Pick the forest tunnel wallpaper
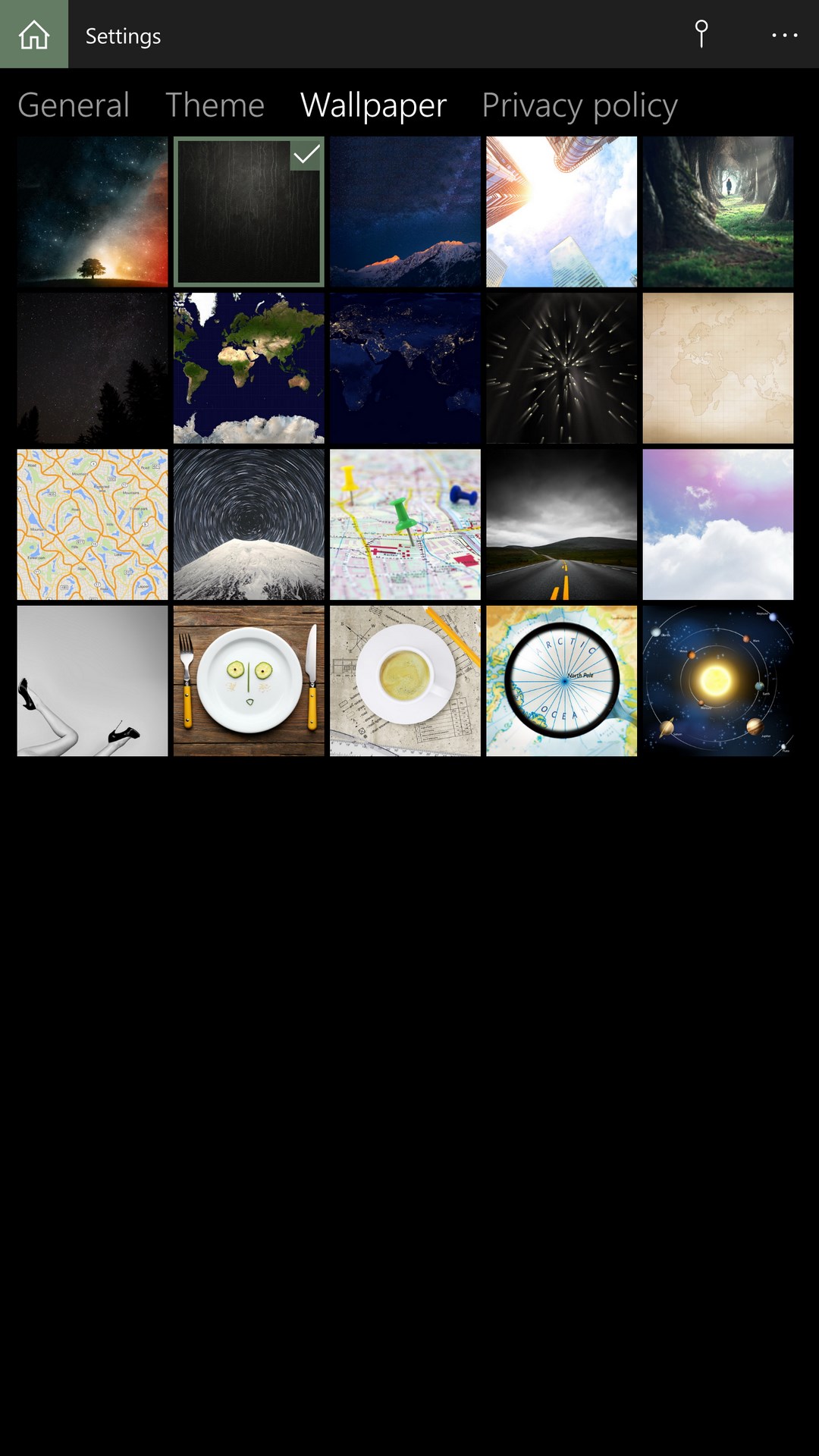The width and height of the screenshot is (819, 1456). coord(717,212)
